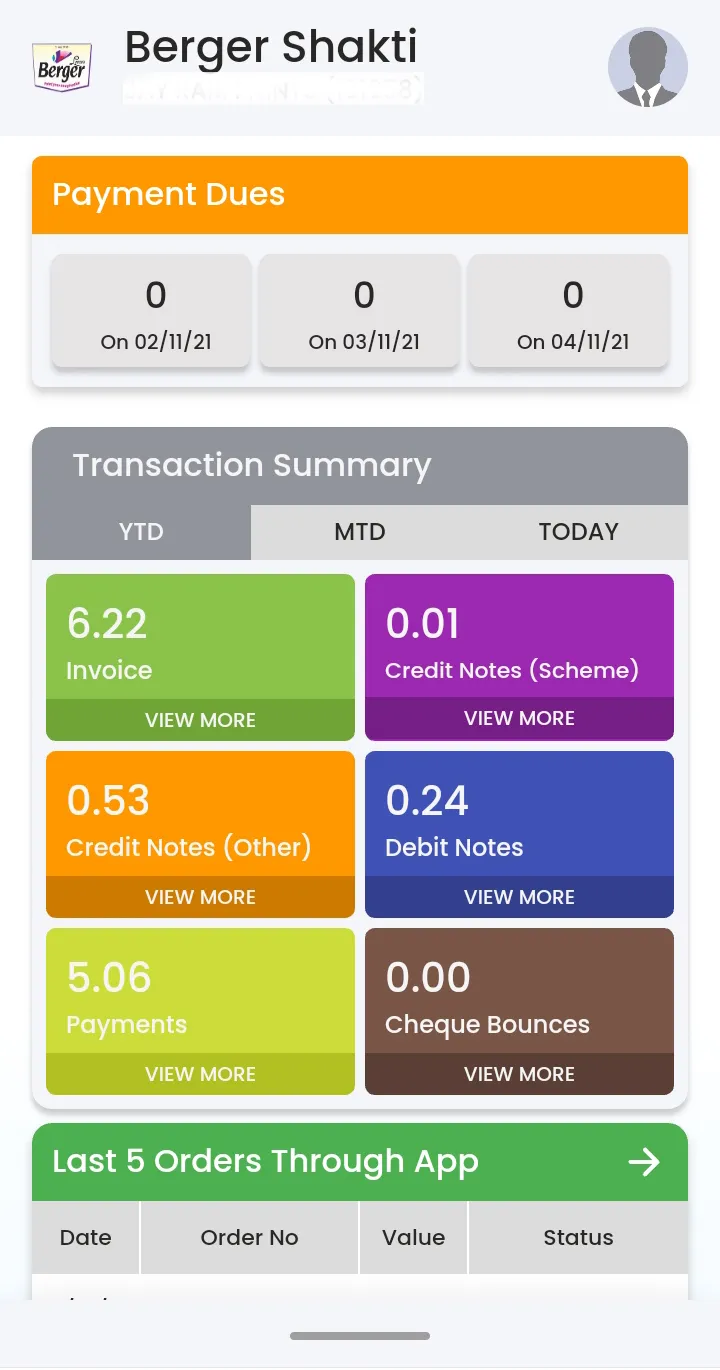
Task: Open the profile avatar icon
Action: coord(647,67)
